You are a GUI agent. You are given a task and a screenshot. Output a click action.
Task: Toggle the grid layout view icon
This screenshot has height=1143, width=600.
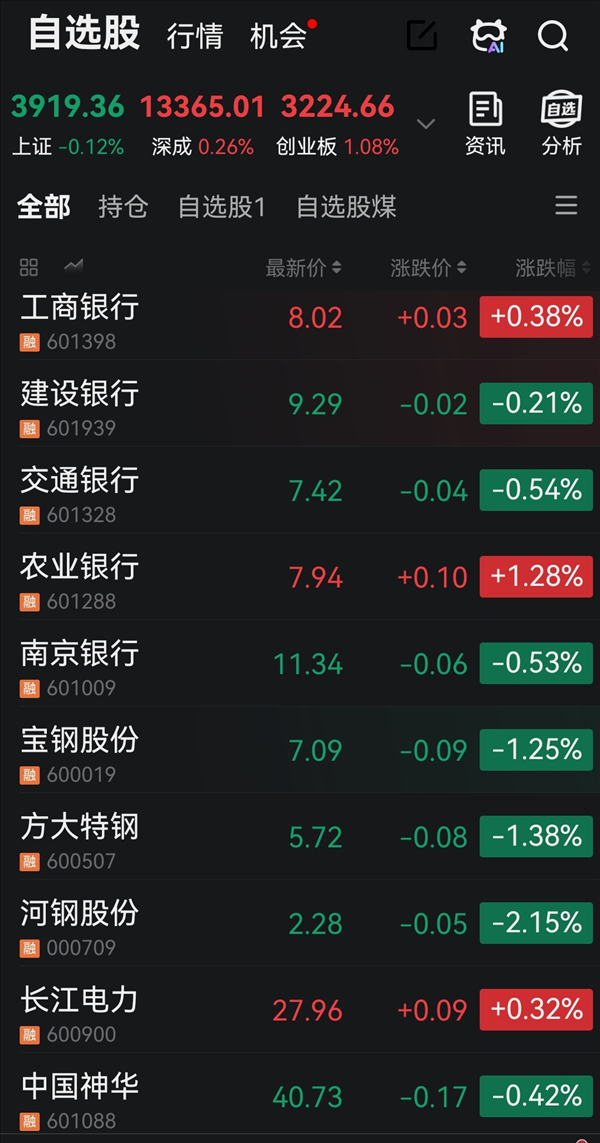[29, 267]
